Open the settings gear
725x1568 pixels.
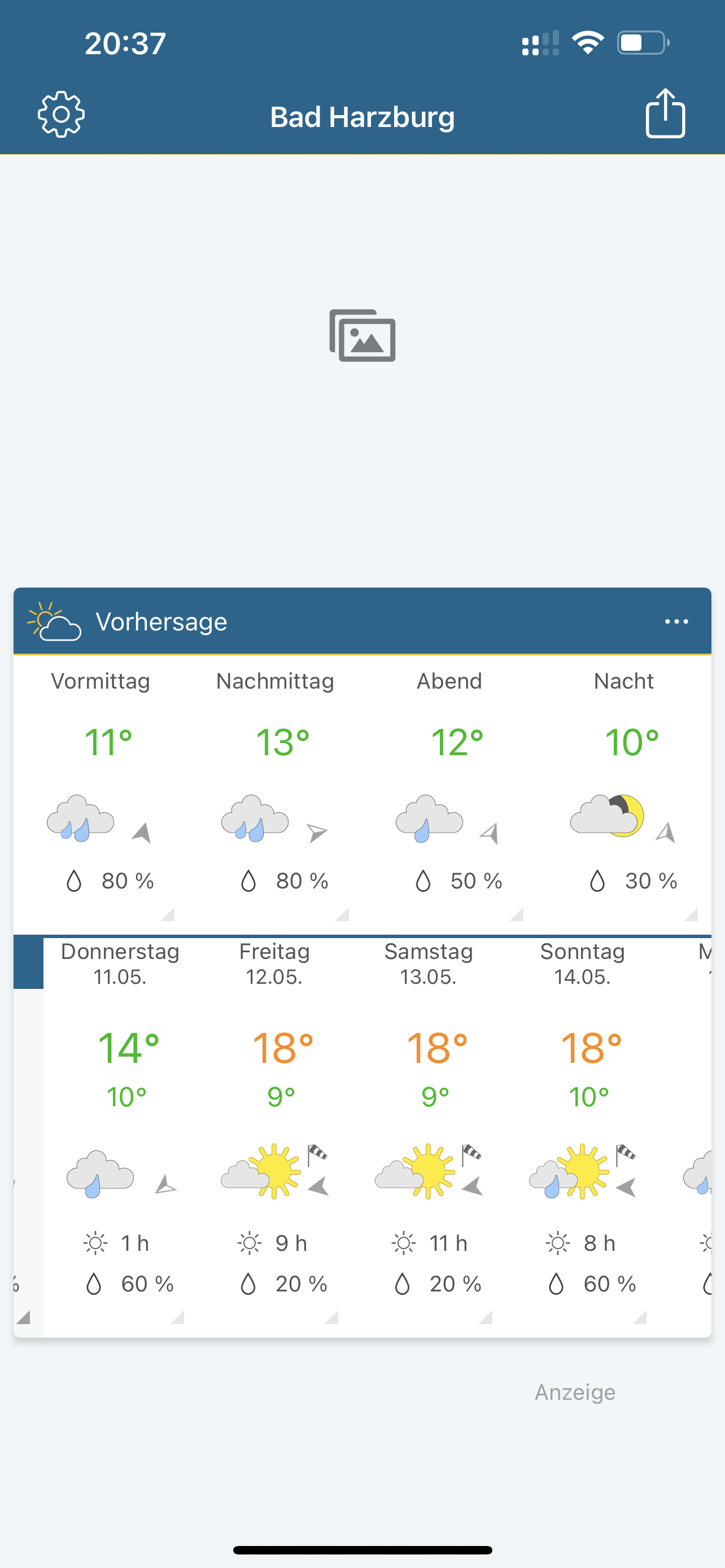pyautogui.click(x=61, y=115)
